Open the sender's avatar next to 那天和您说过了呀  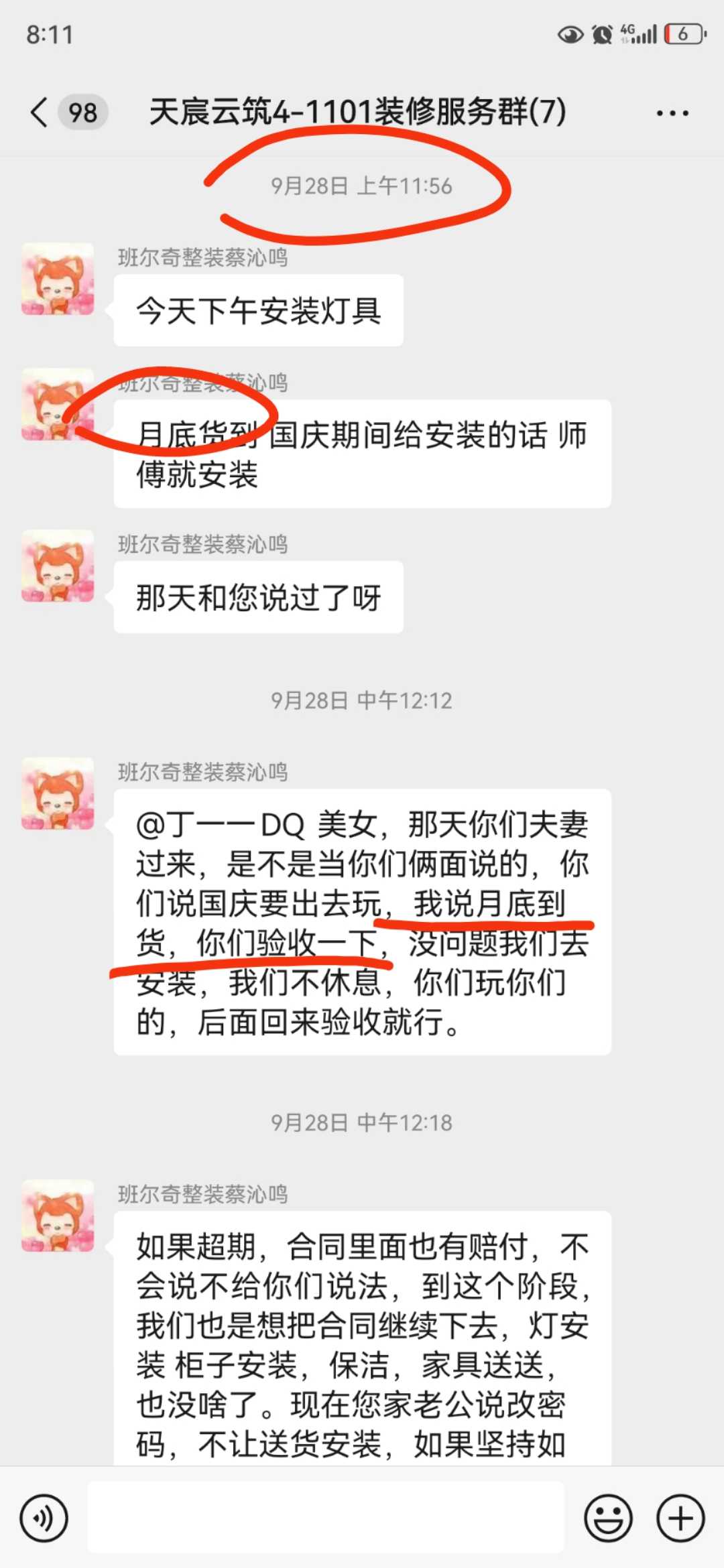pyautogui.click(x=58, y=566)
